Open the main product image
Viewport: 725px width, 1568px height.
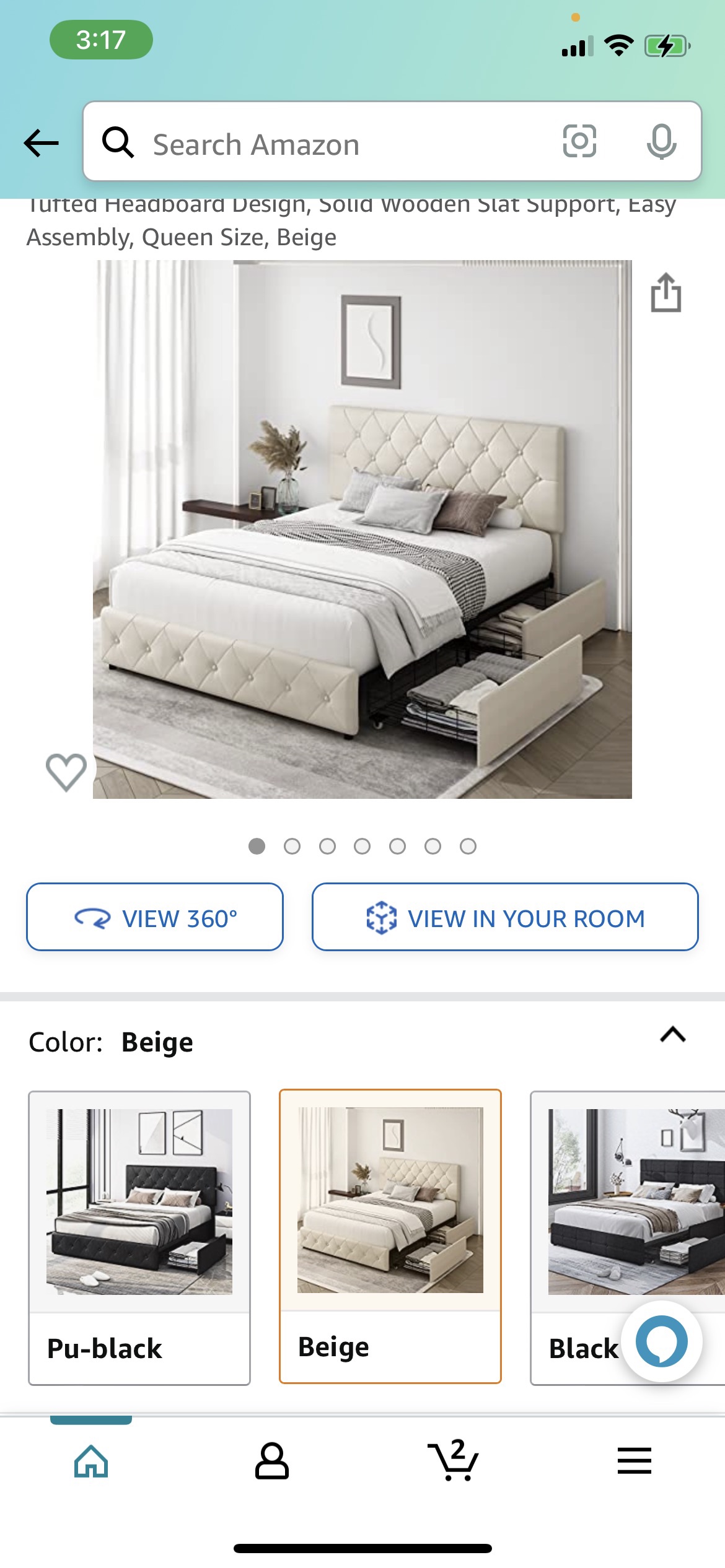point(362,529)
